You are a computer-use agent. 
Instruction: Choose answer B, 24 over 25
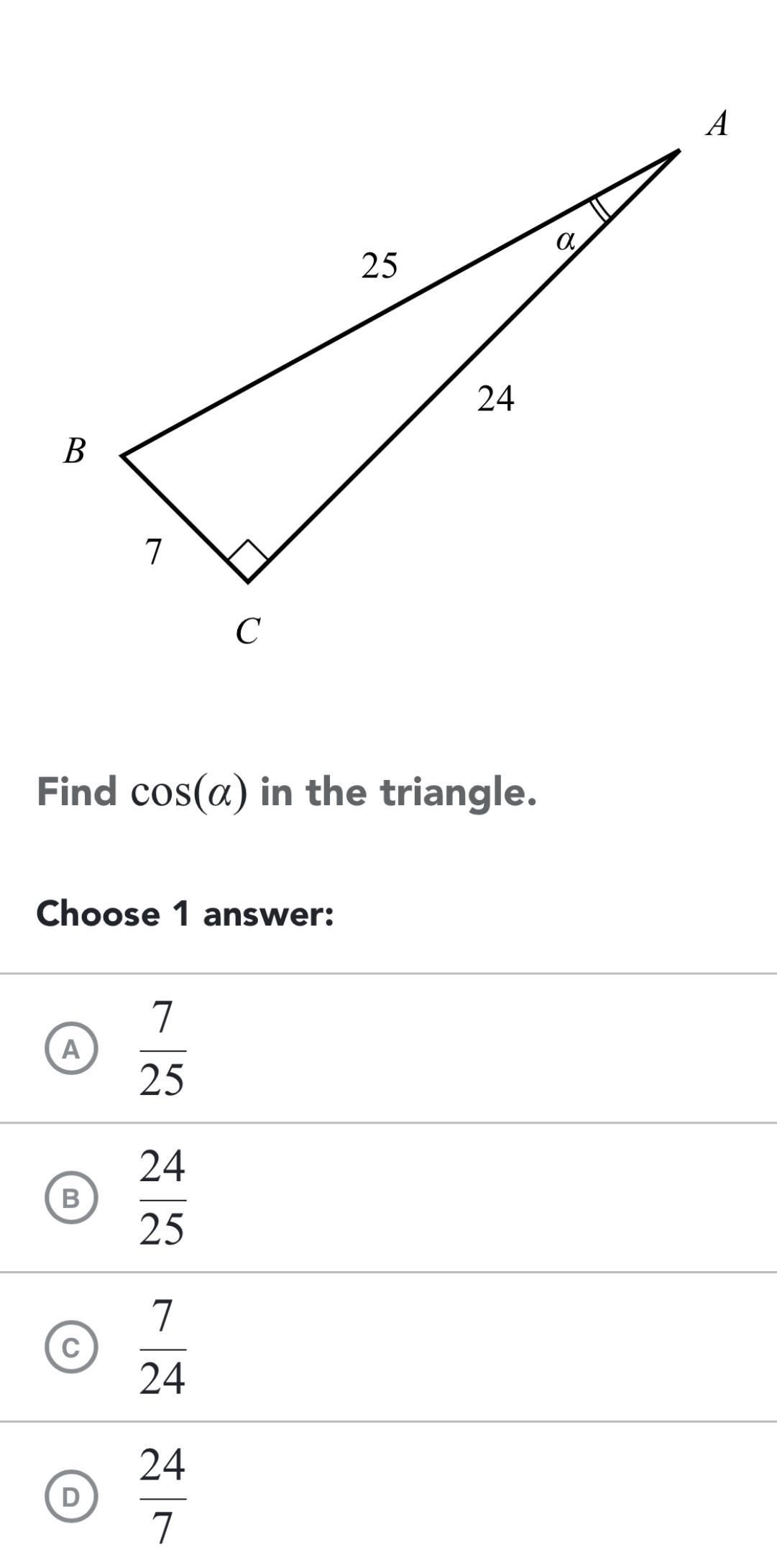point(388,1198)
